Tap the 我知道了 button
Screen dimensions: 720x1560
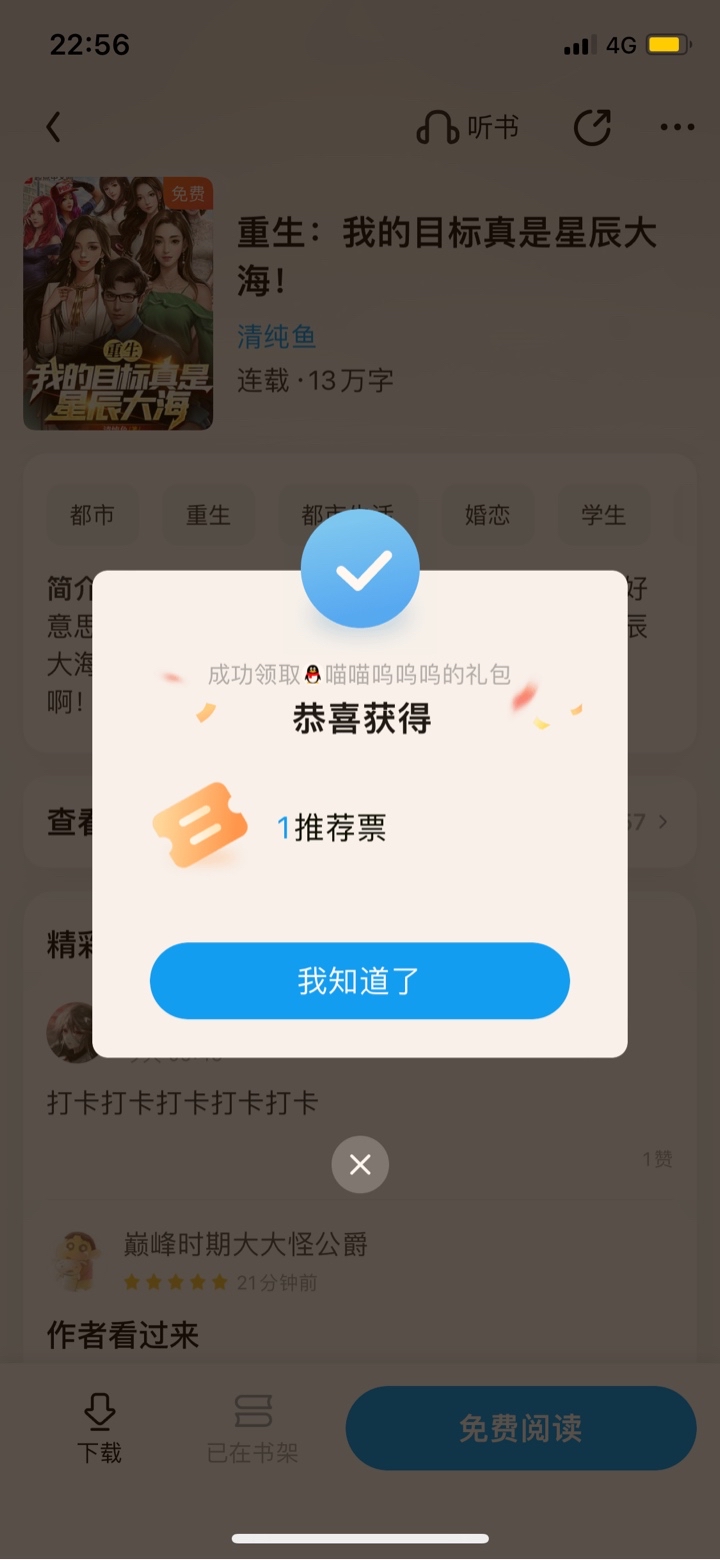click(x=360, y=980)
